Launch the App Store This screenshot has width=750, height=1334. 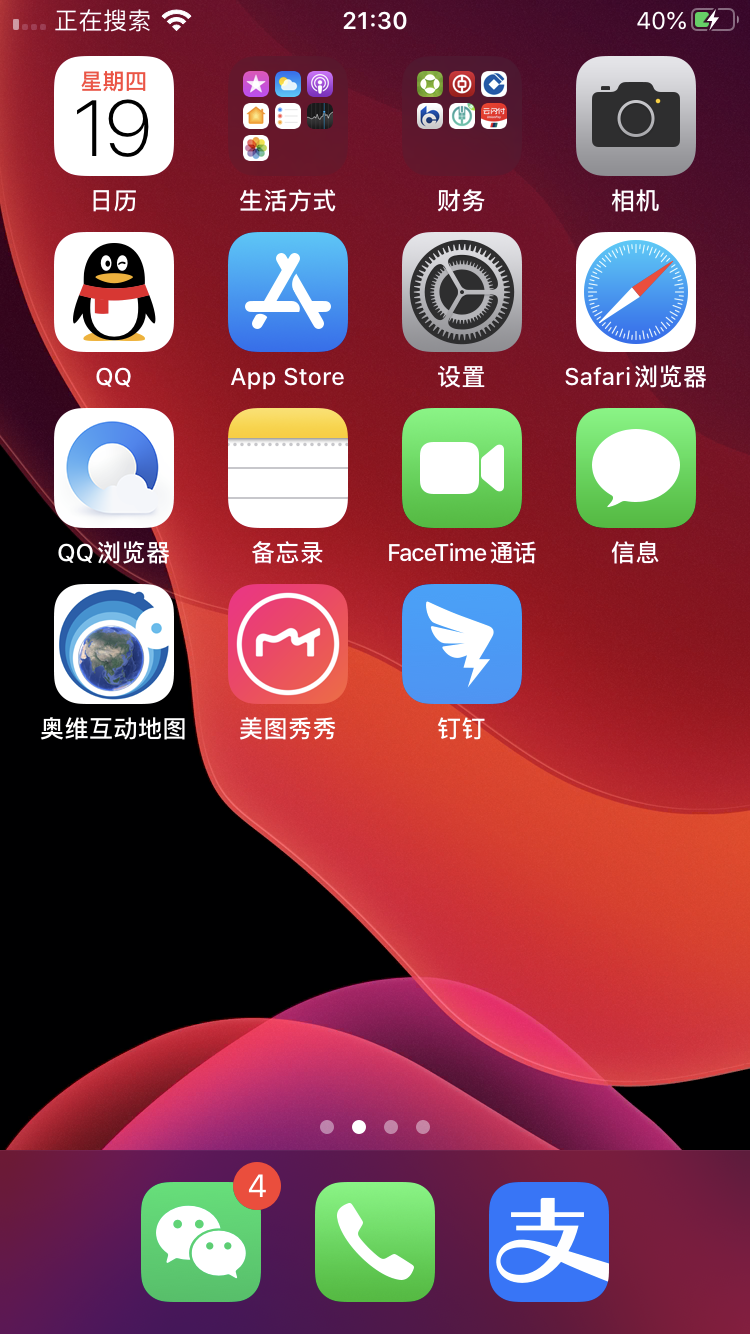click(288, 292)
